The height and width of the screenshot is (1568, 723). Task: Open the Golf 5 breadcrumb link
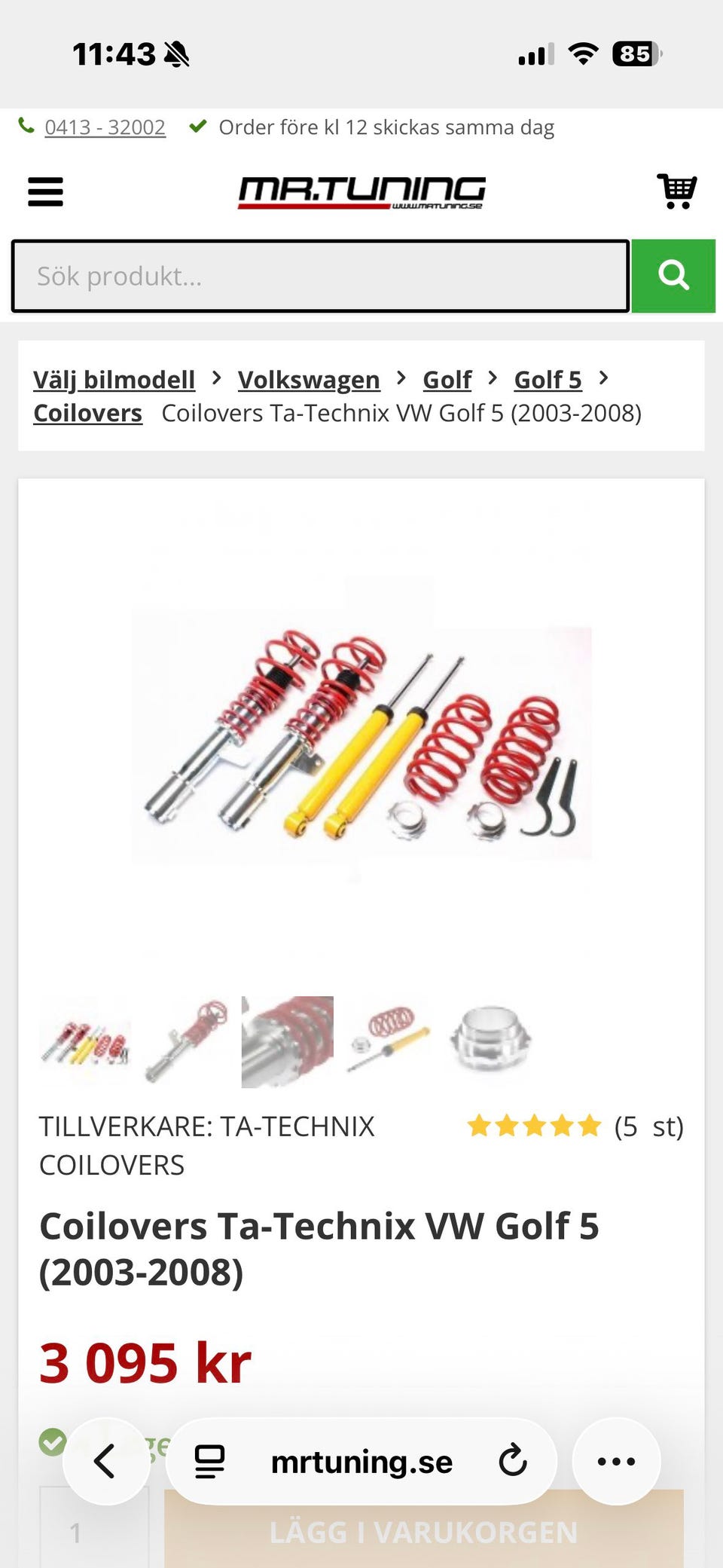click(548, 380)
